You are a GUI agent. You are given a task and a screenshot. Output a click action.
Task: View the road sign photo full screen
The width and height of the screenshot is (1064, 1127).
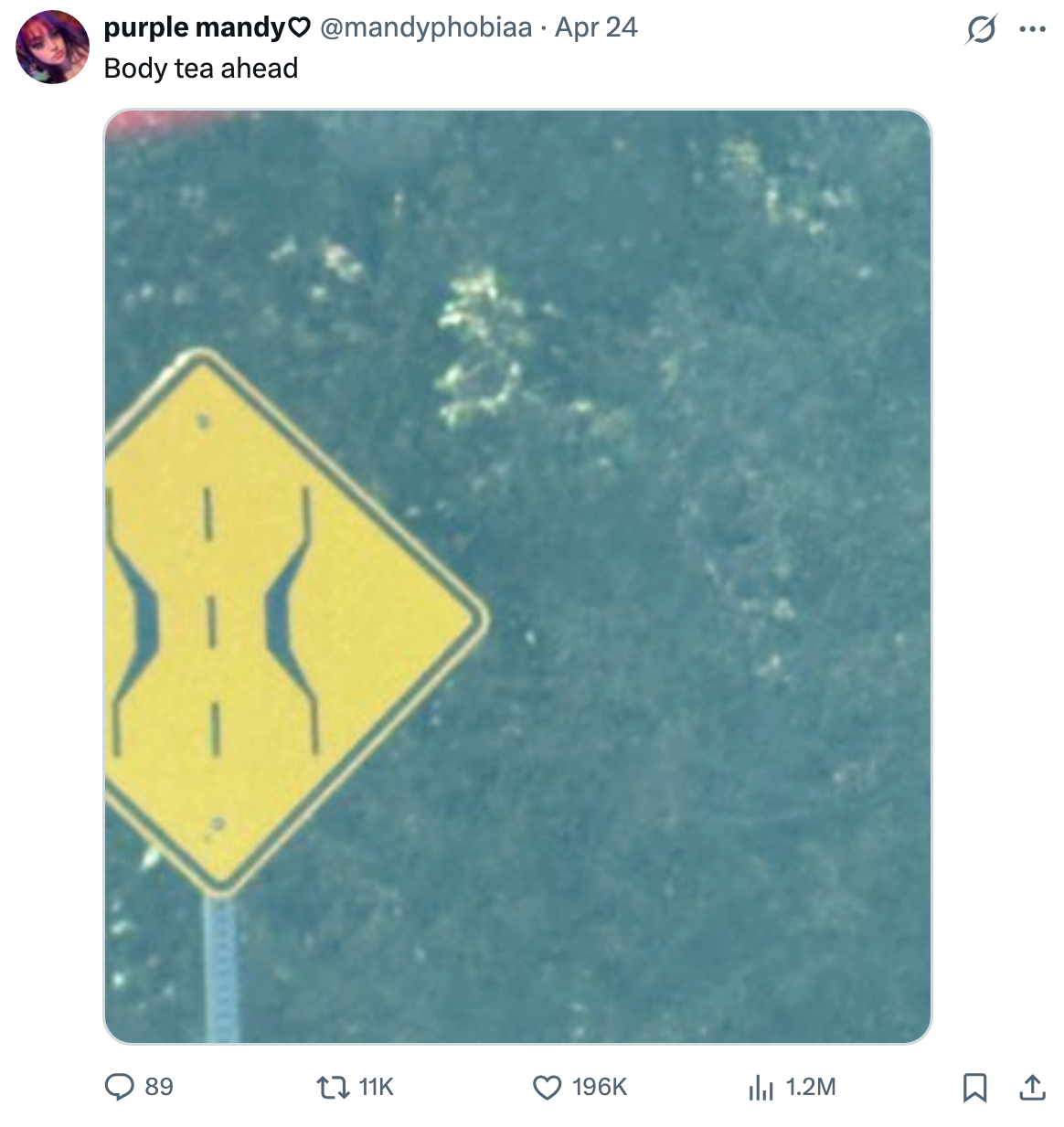517,576
